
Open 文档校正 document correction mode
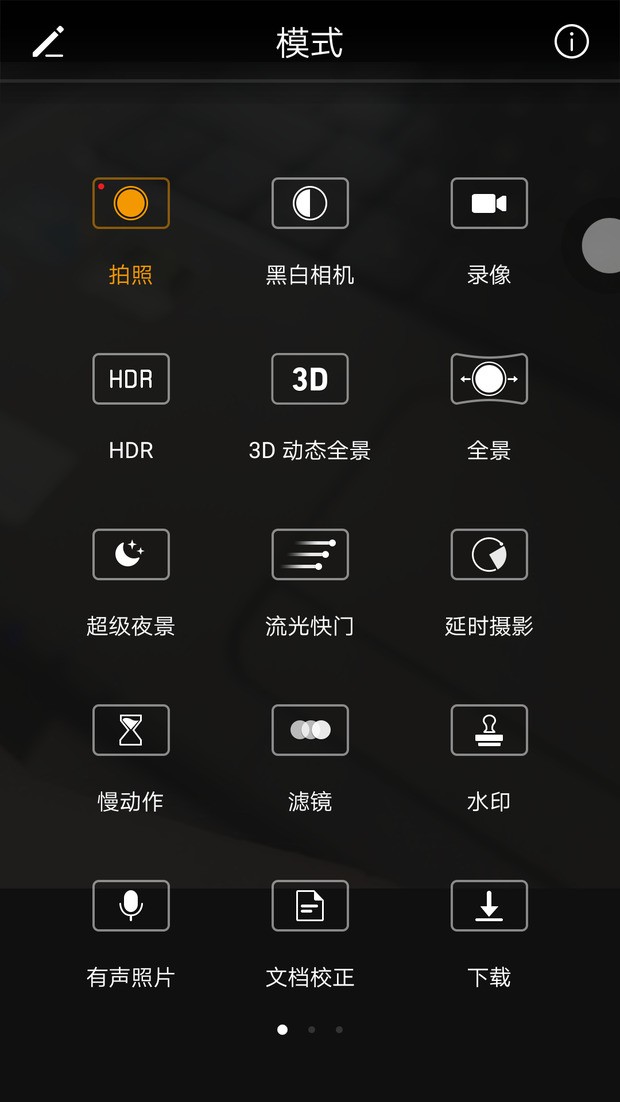tap(310, 906)
